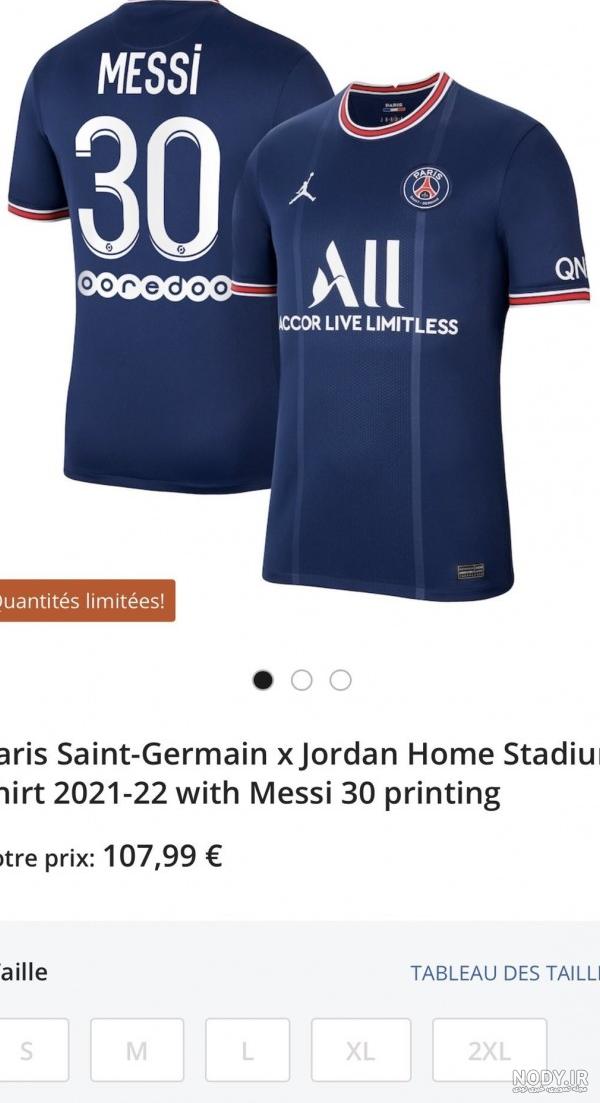Choose size 2XL
600x1103 pixels.
click(490, 1050)
